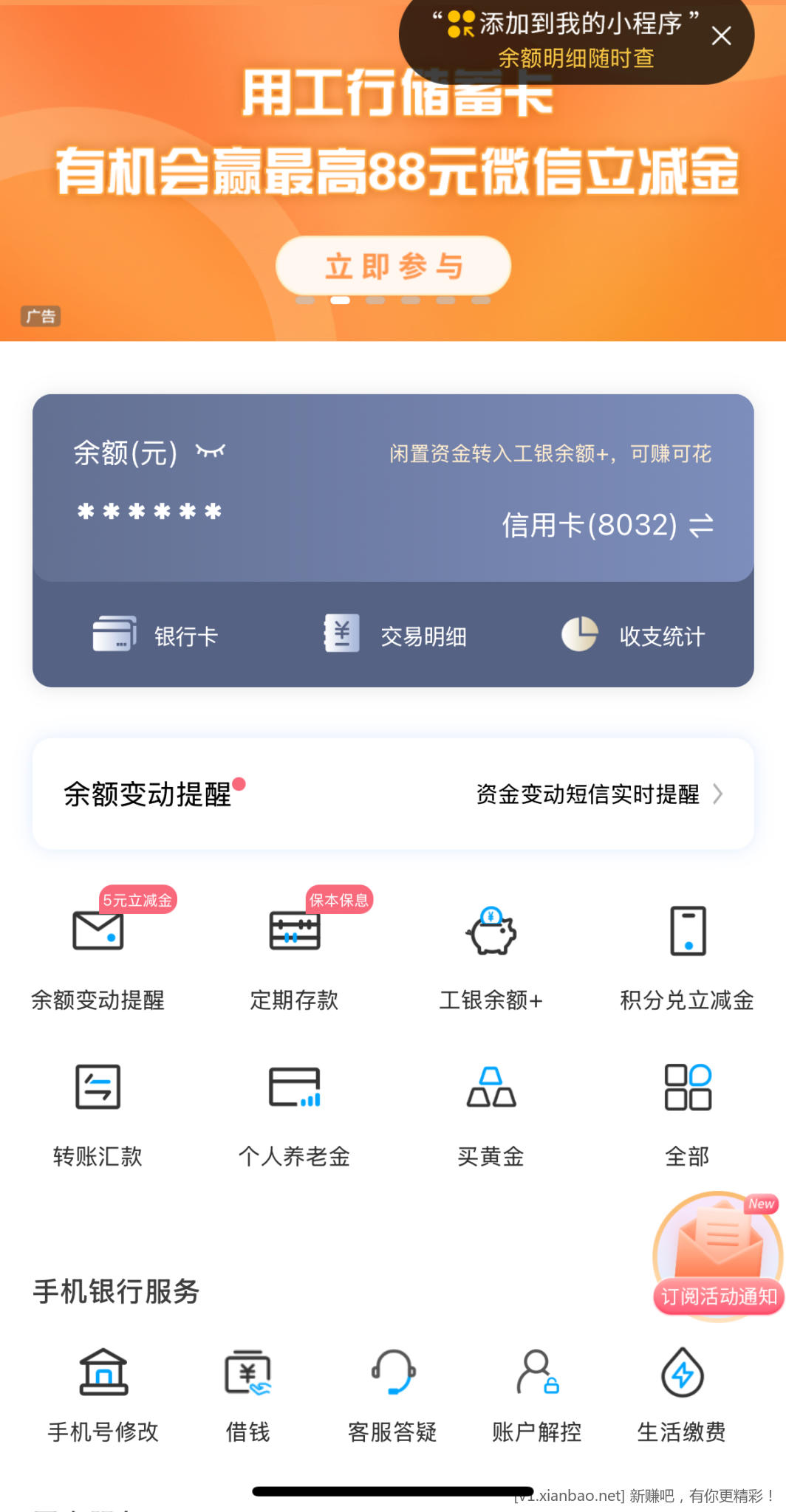Switch card via 信用卡(8032)
The width and height of the screenshot is (786, 1512).
[x=607, y=526]
